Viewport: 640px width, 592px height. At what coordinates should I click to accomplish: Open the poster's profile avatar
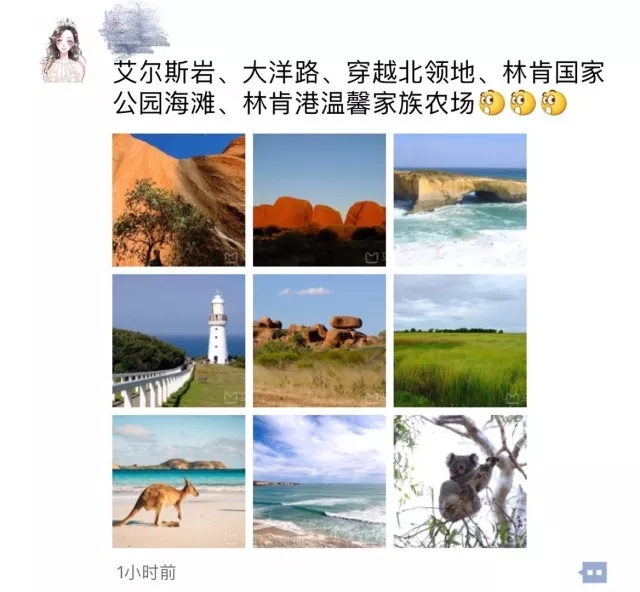(63, 50)
